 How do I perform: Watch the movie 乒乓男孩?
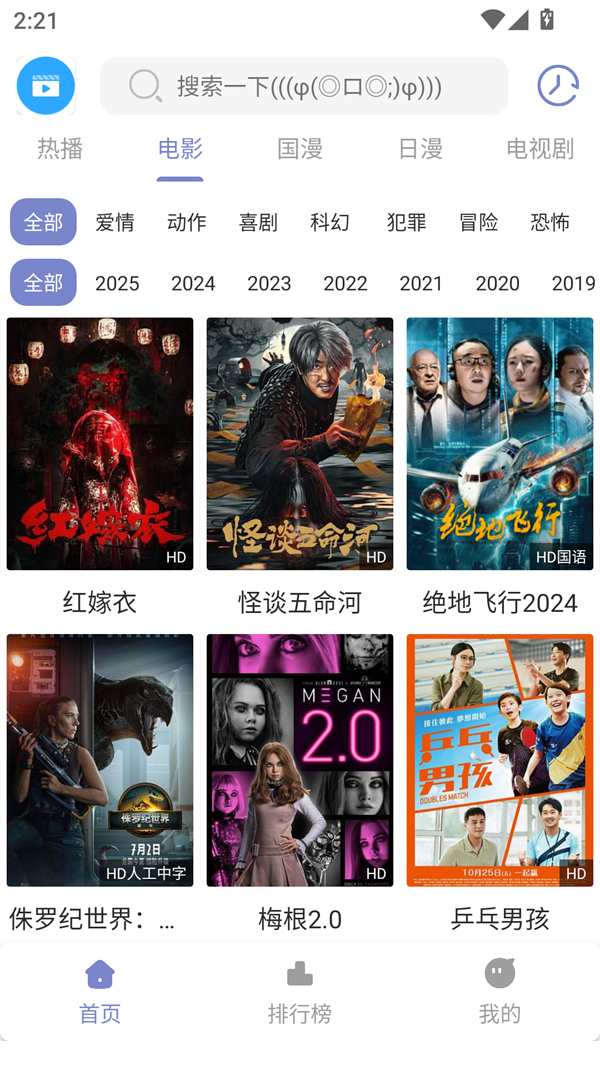tap(500, 760)
